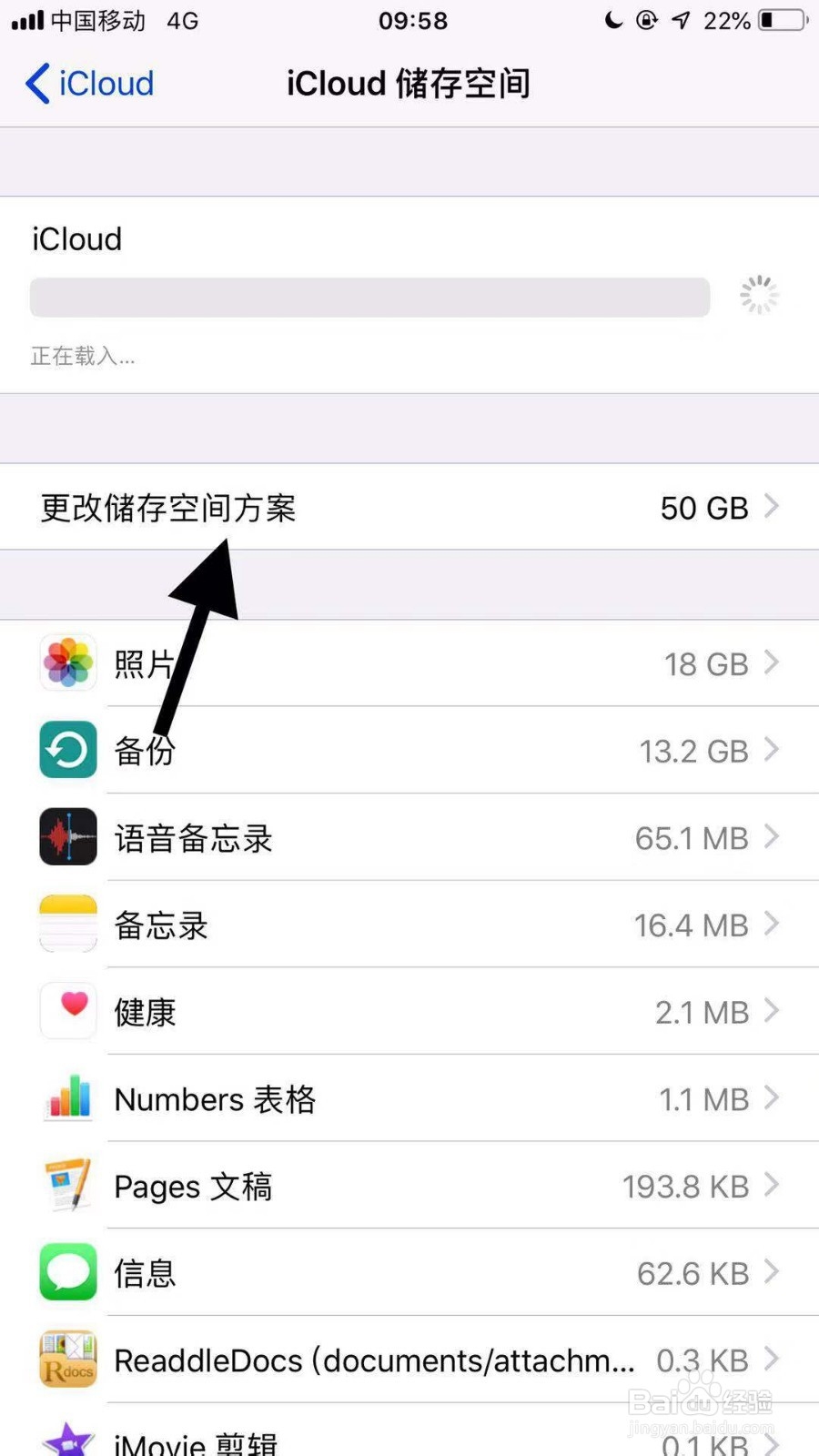819x1456 pixels.
Task: Tap the Backup (备份) icon
Action: 67,750
